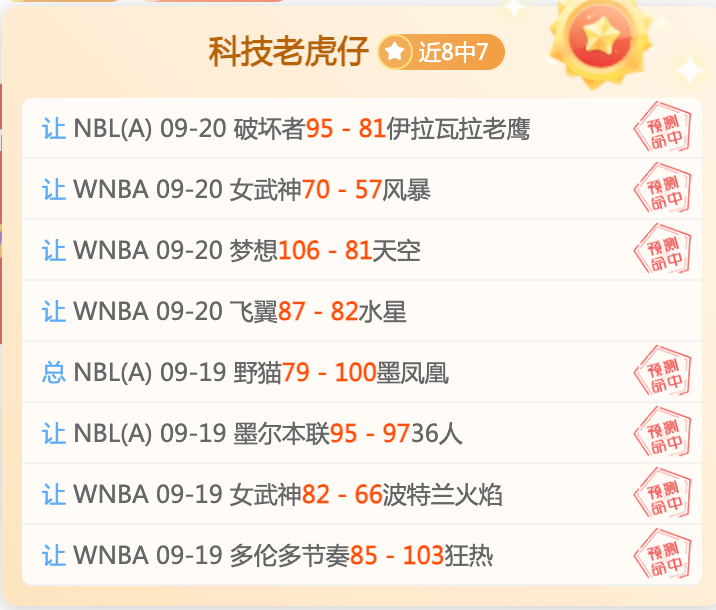View the 梦想 106-81 天空 prediction

point(362,250)
